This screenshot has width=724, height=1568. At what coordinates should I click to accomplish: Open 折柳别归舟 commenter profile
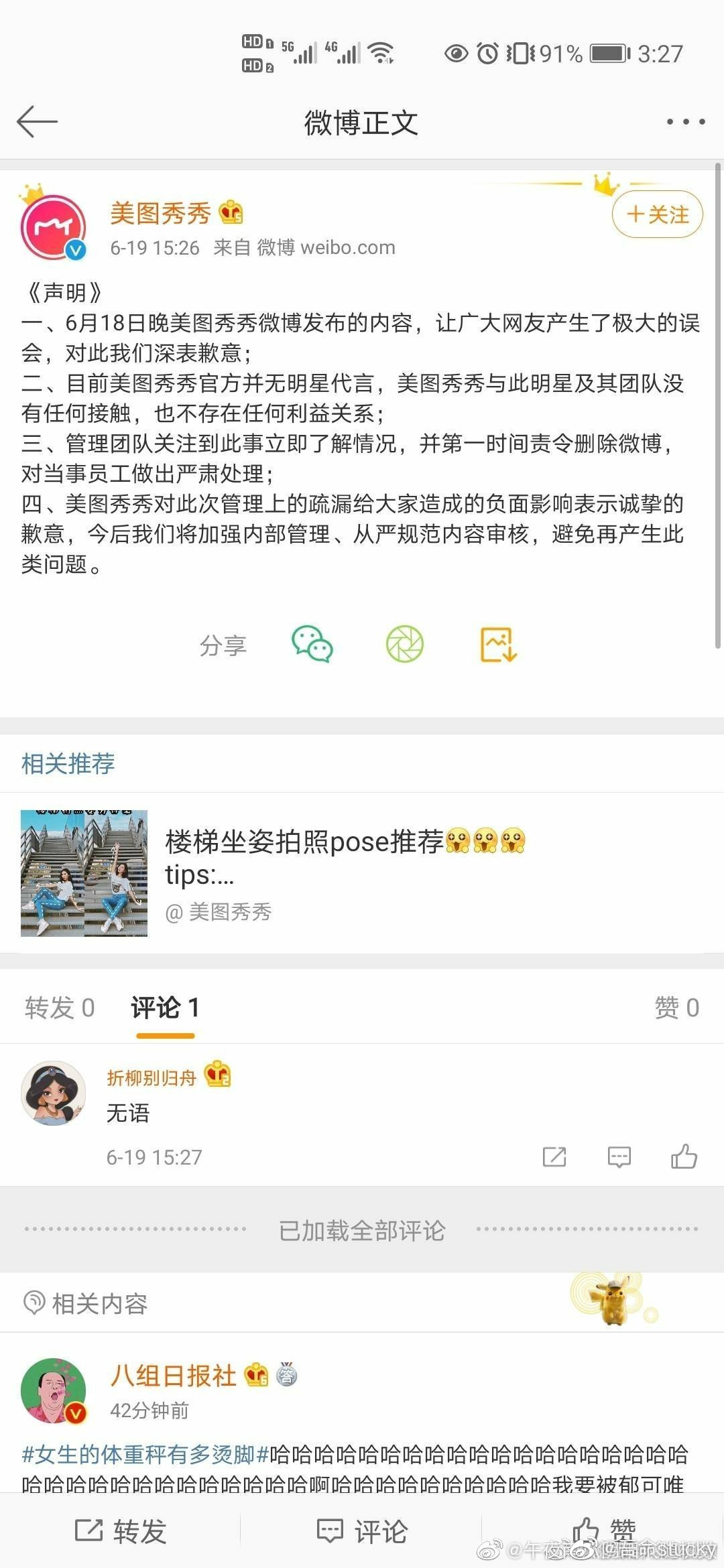(x=54, y=1093)
